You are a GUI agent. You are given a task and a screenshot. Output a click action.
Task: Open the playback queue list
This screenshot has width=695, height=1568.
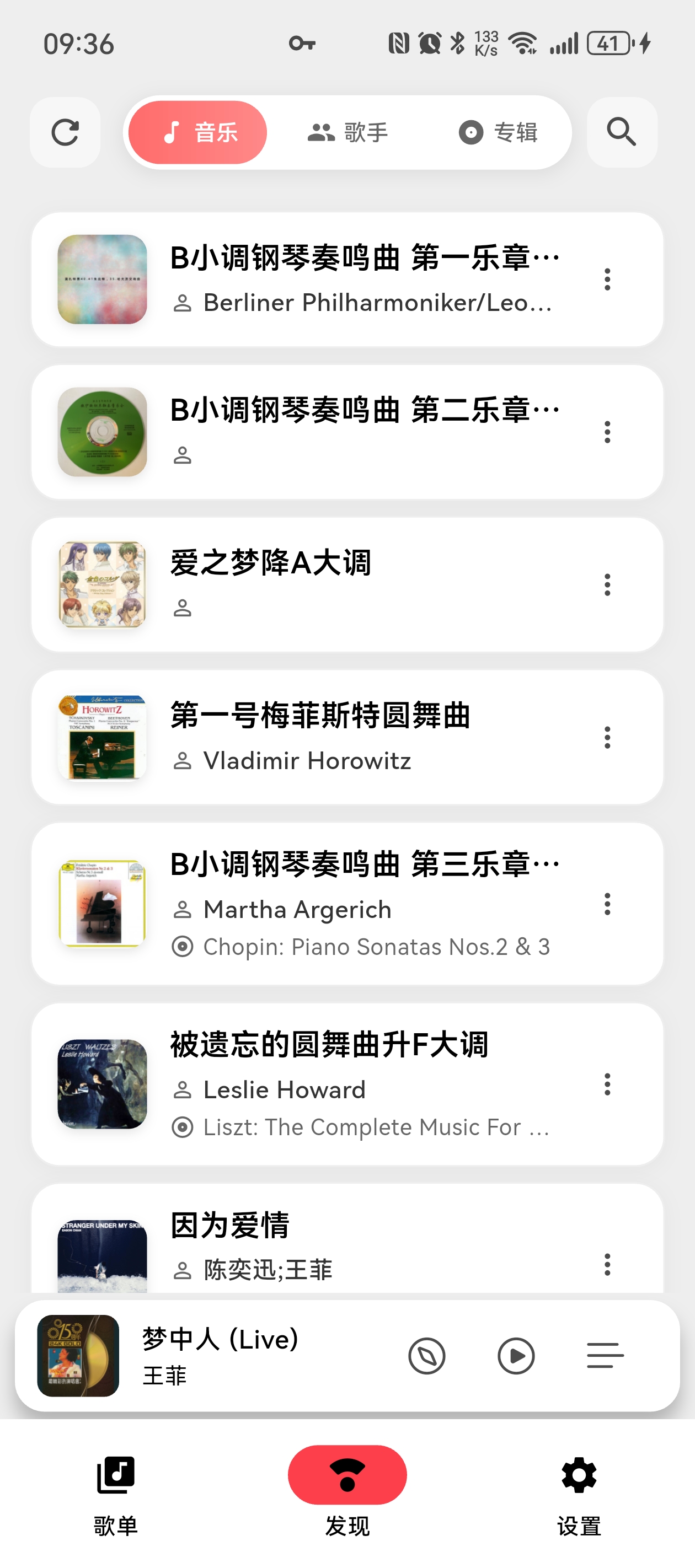click(605, 1356)
